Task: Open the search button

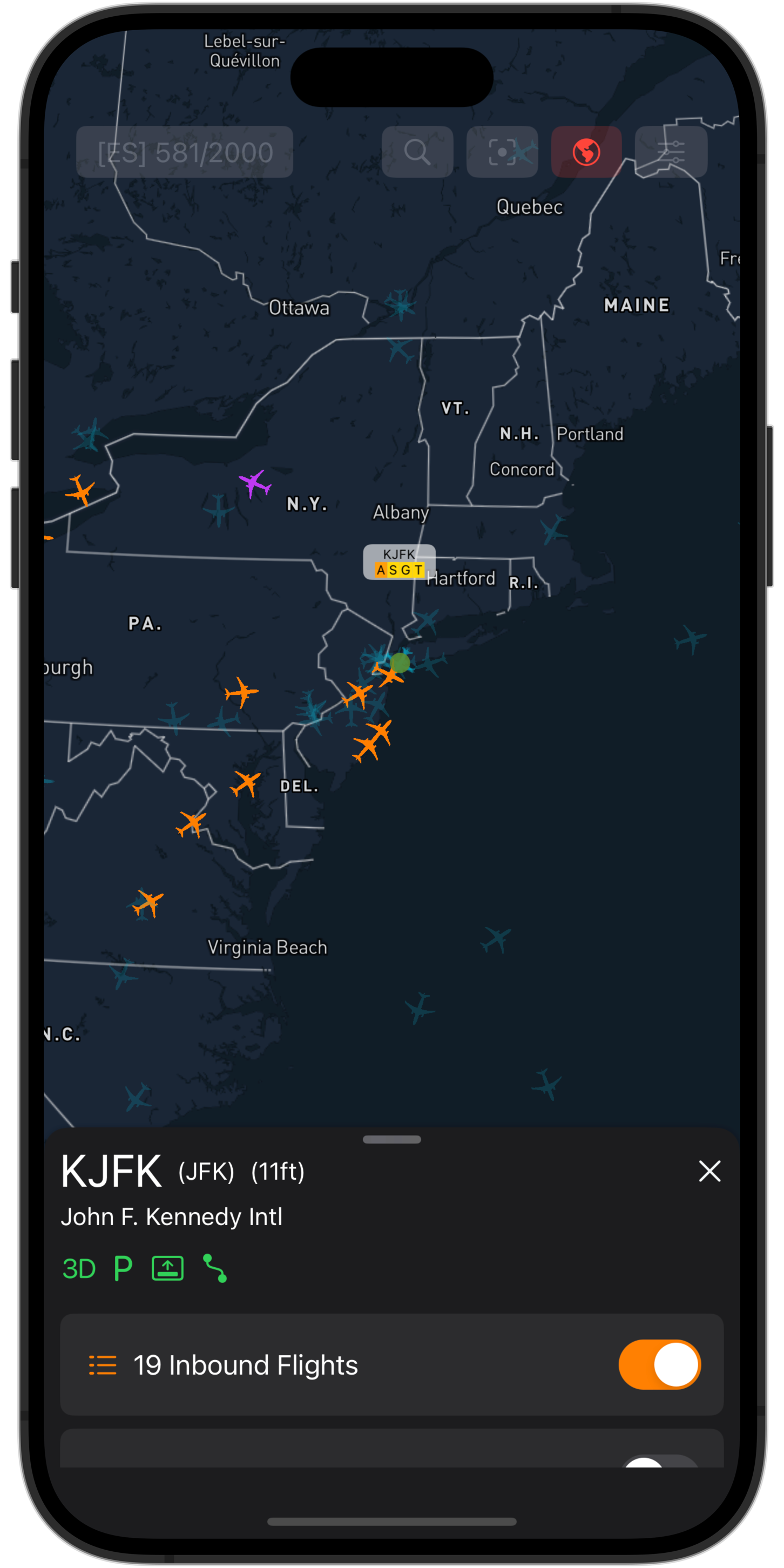Action: (417, 152)
